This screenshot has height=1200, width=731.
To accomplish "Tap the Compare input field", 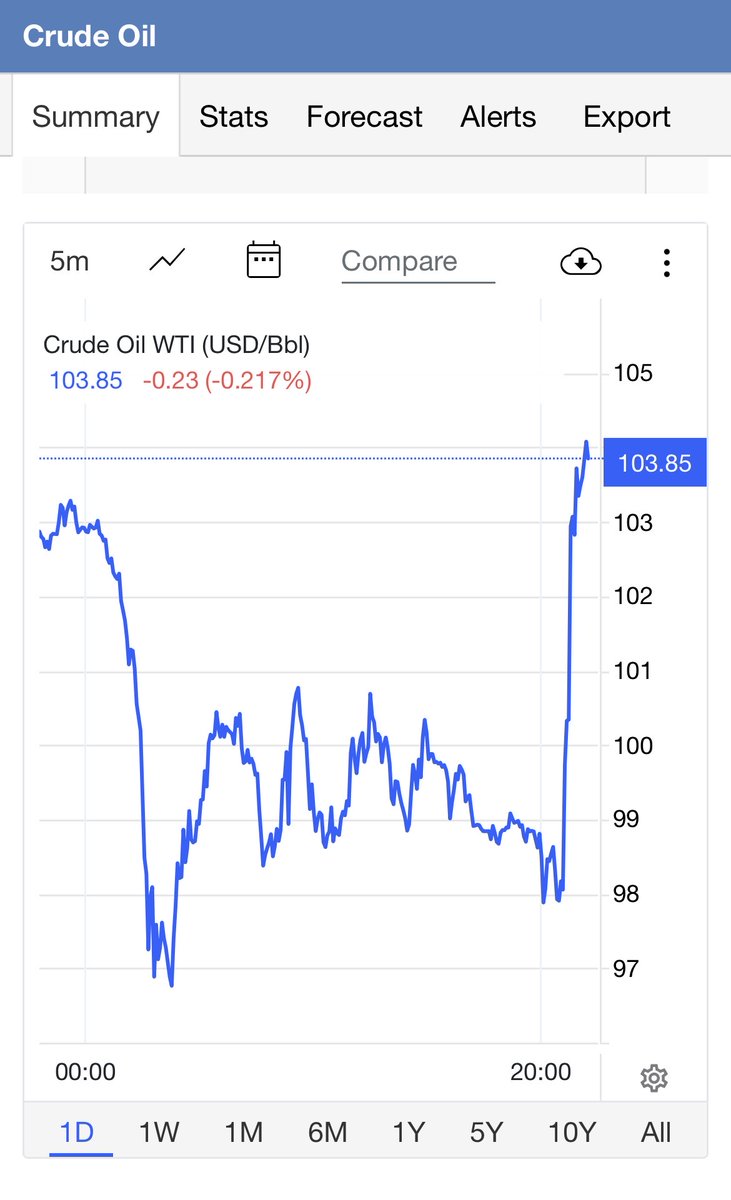I will pos(418,262).
